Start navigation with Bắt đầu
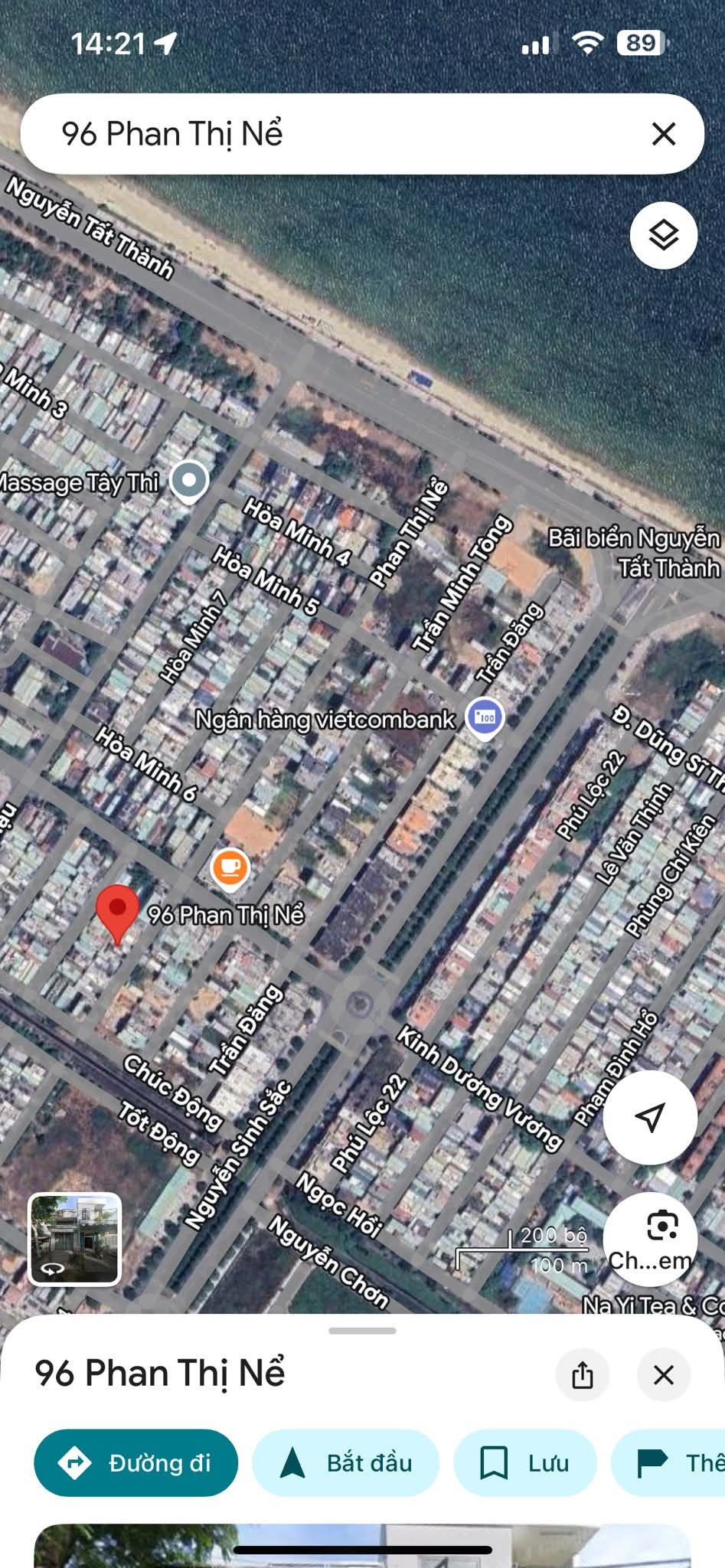The height and width of the screenshot is (1568, 725). click(x=346, y=1463)
